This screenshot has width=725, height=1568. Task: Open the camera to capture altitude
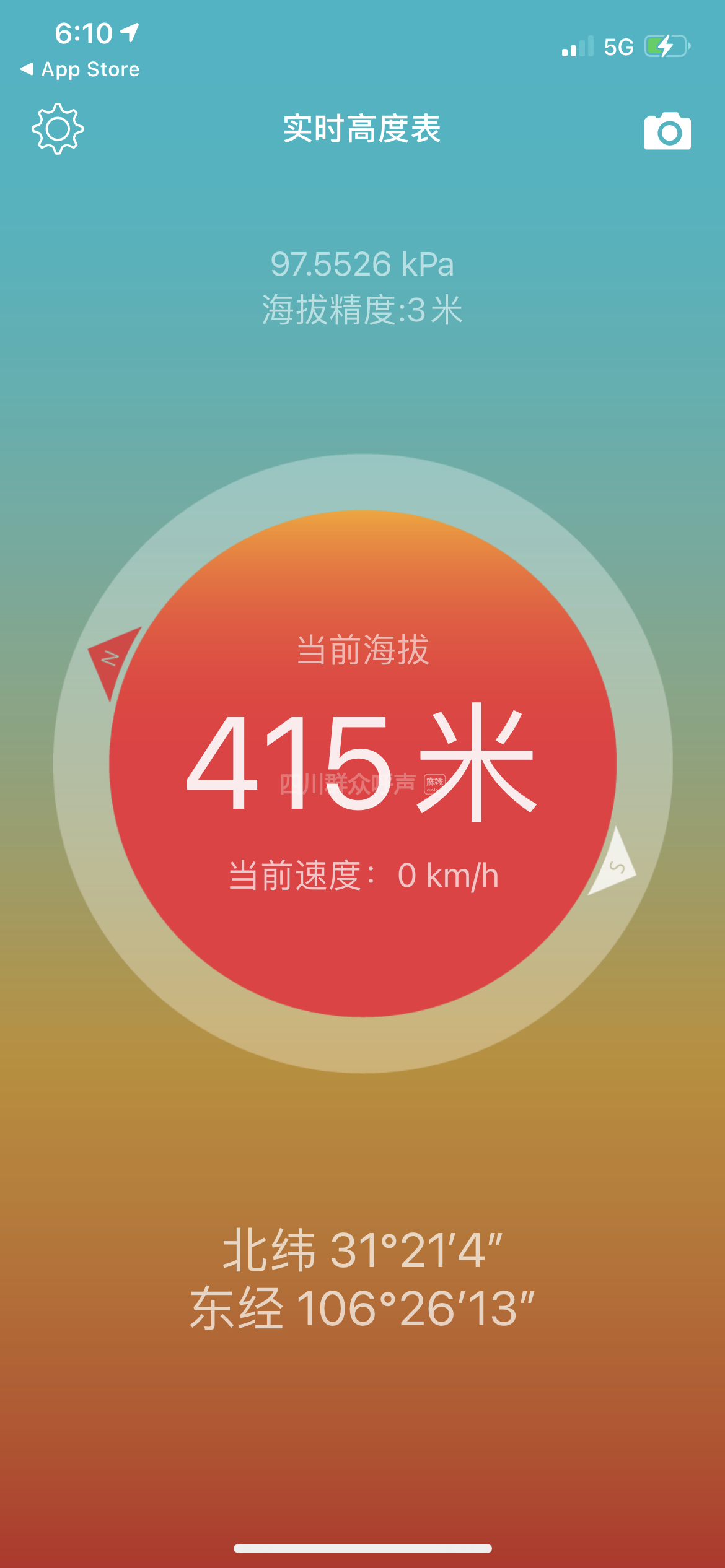click(667, 131)
